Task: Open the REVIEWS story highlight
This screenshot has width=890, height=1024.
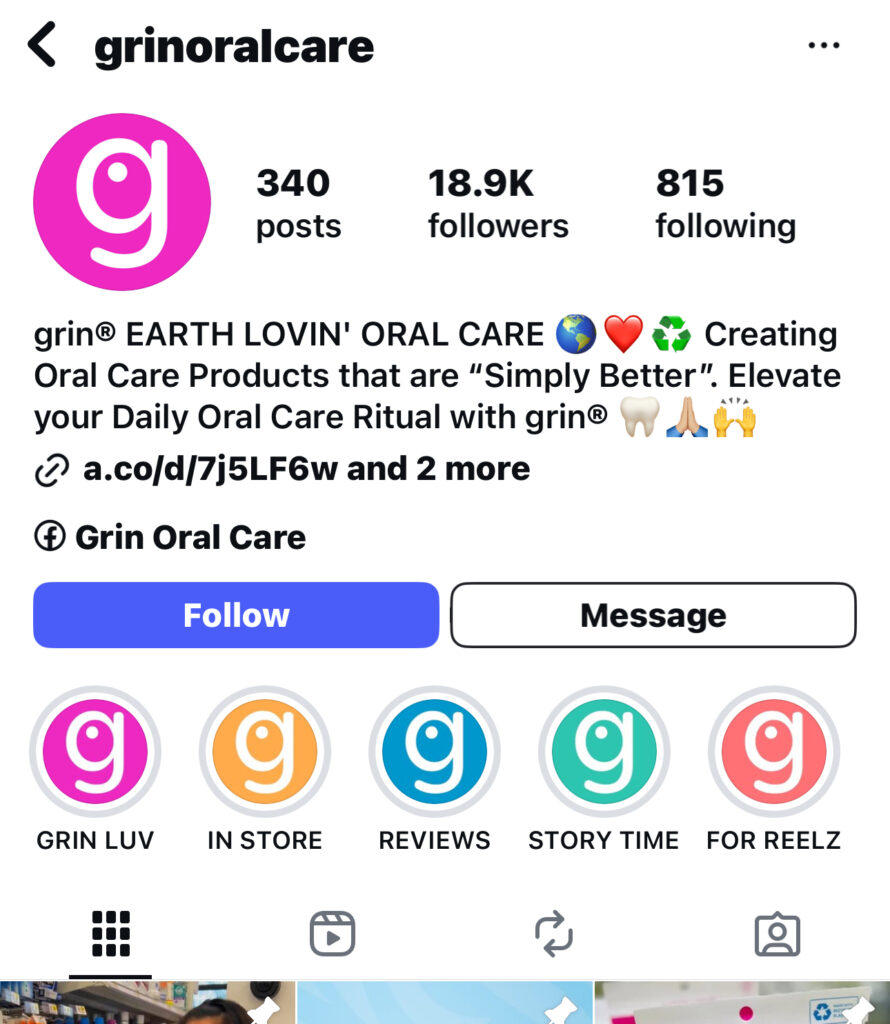Action: tap(434, 751)
